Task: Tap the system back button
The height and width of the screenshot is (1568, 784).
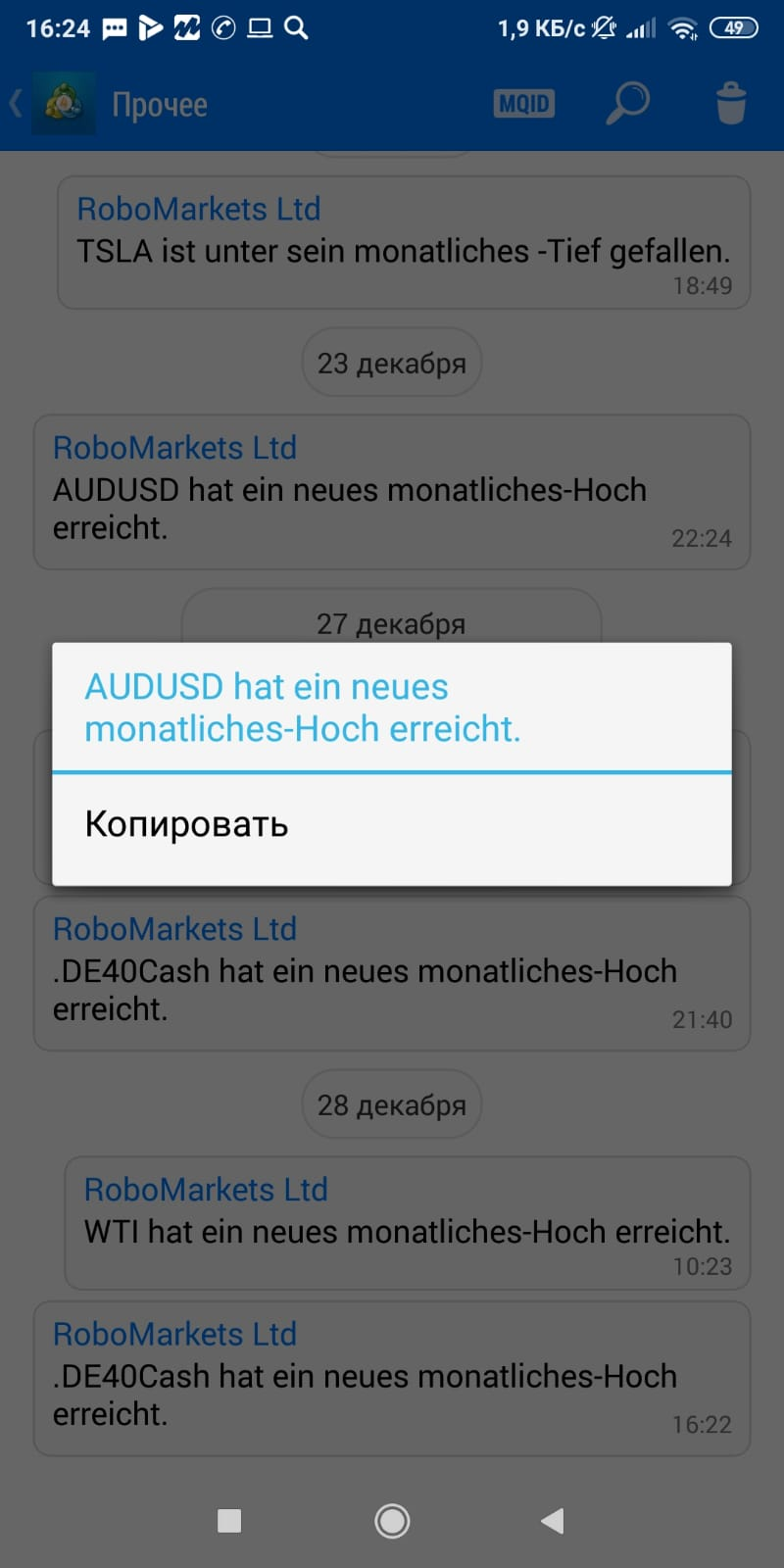Action: tap(553, 1520)
